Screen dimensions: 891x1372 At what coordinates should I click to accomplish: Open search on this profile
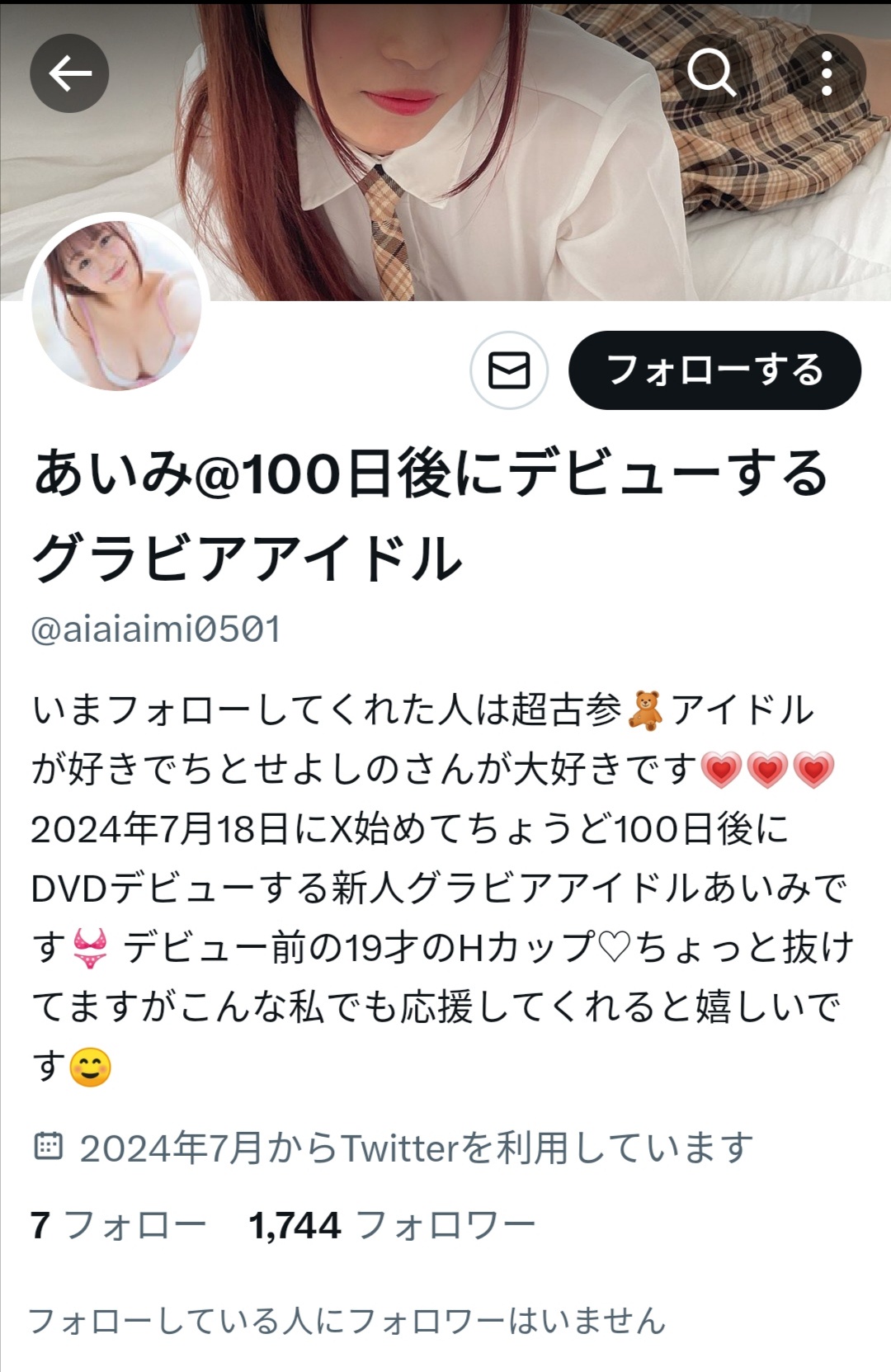[x=711, y=73]
